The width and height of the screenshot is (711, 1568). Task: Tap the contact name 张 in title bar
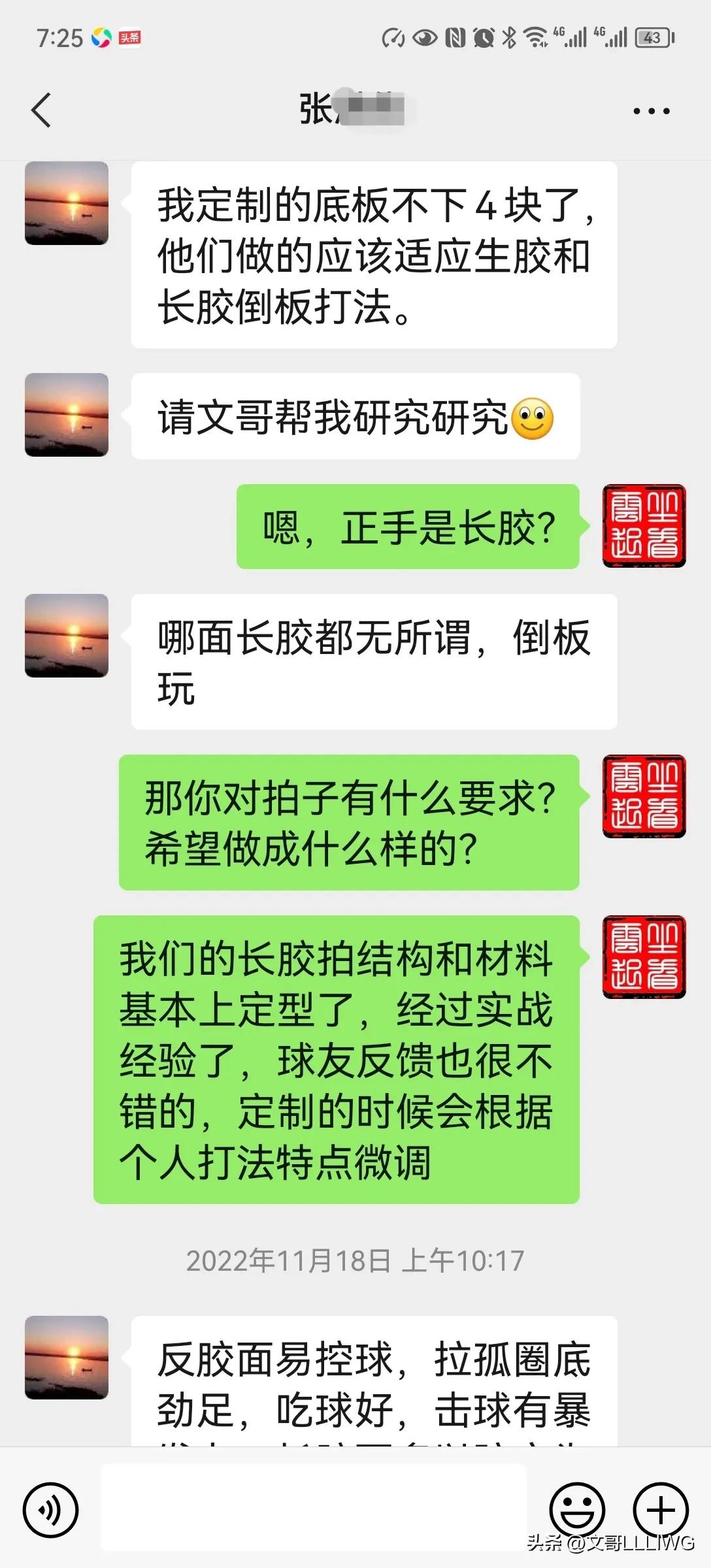click(x=356, y=108)
